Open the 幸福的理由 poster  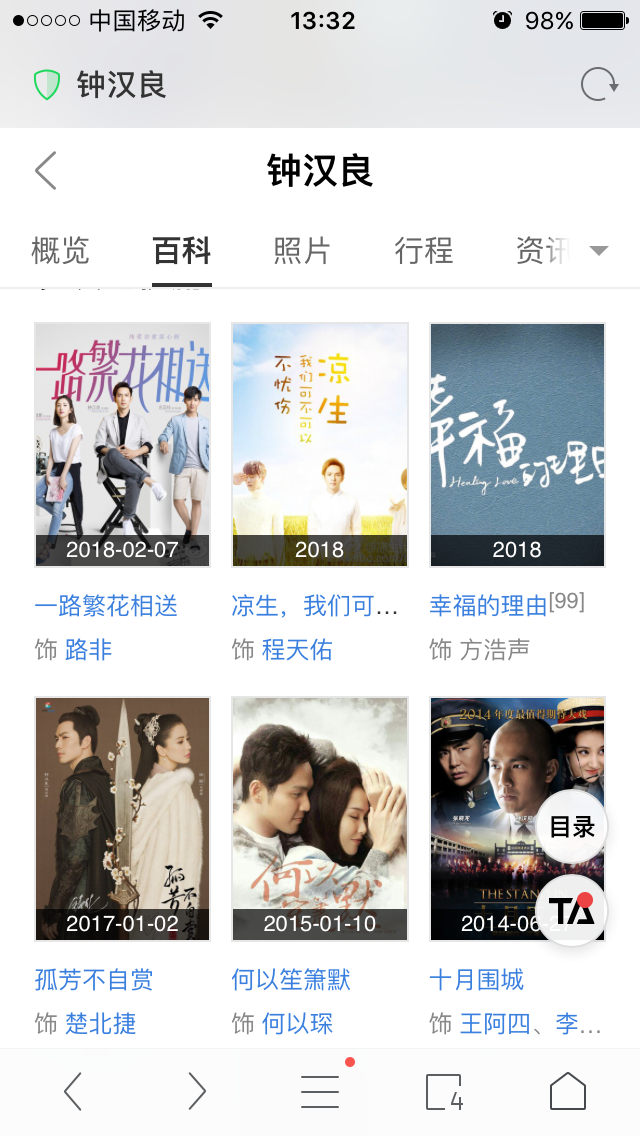click(517, 445)
